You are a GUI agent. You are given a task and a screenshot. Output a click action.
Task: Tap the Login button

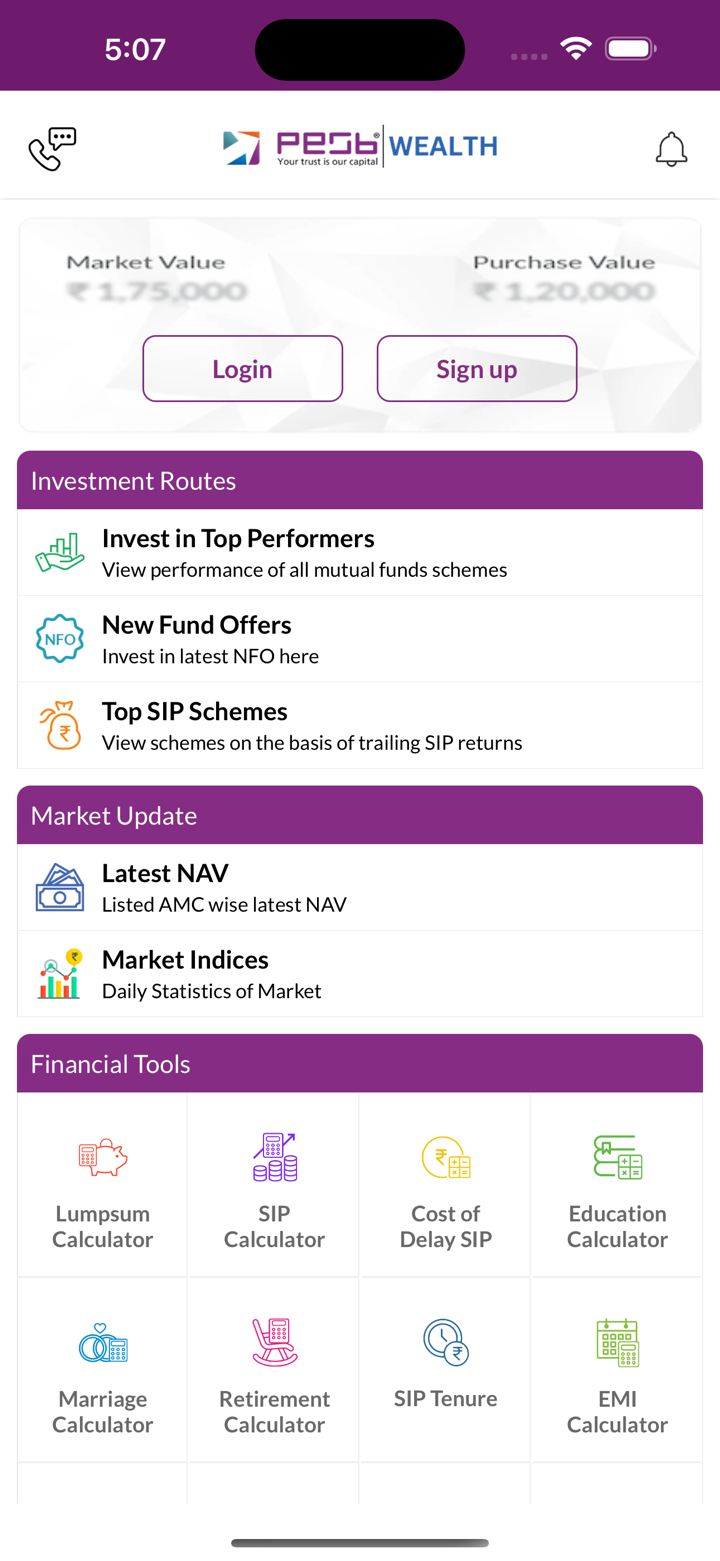coord(242,369)
